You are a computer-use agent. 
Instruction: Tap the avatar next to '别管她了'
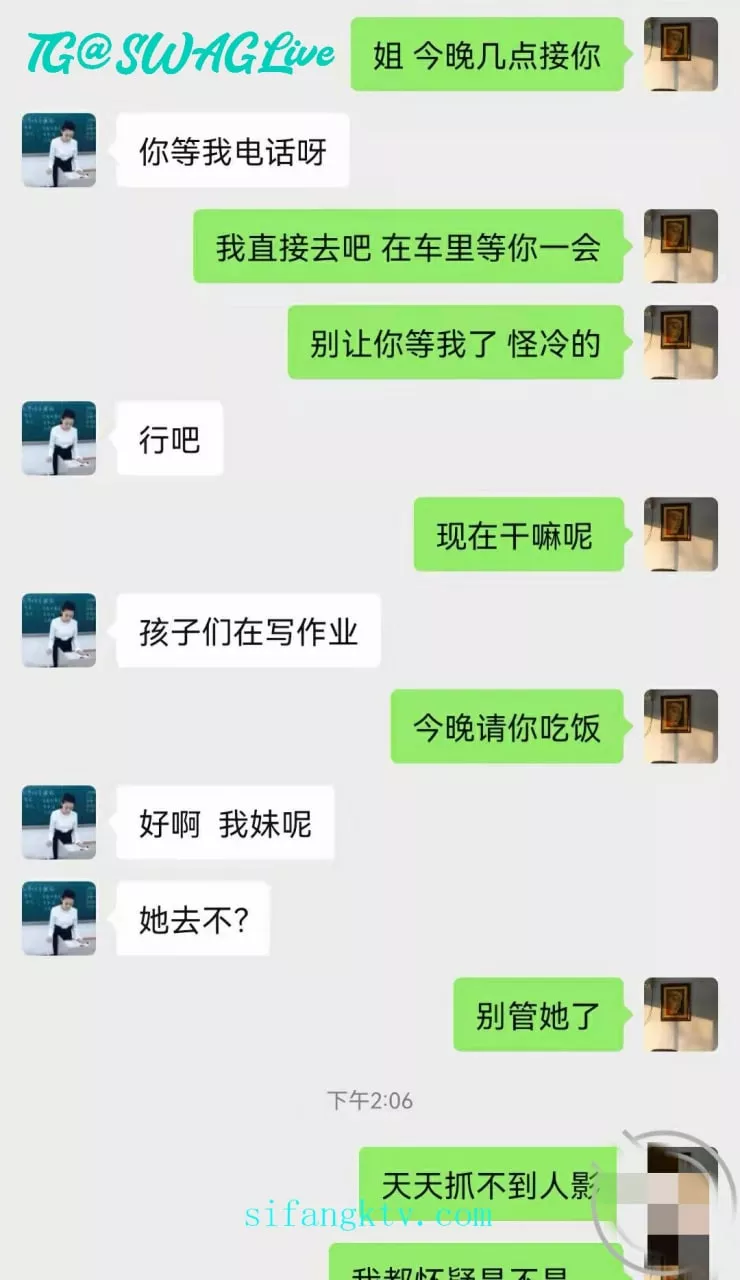[x=681, y=1014]
